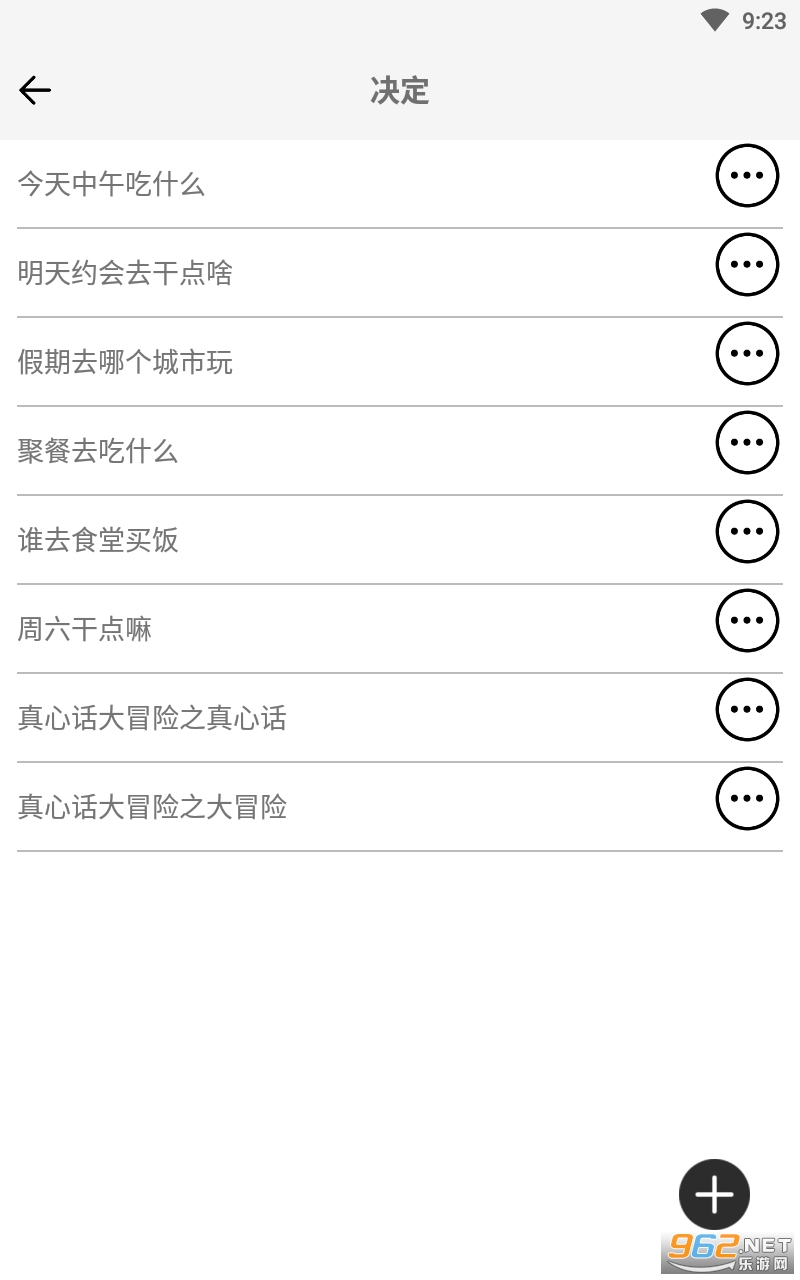The width and height of the screenshot is (800, 1280).
Task: Choose the 聚餐去吃什么 item
Action: click(x=98, y=451)
